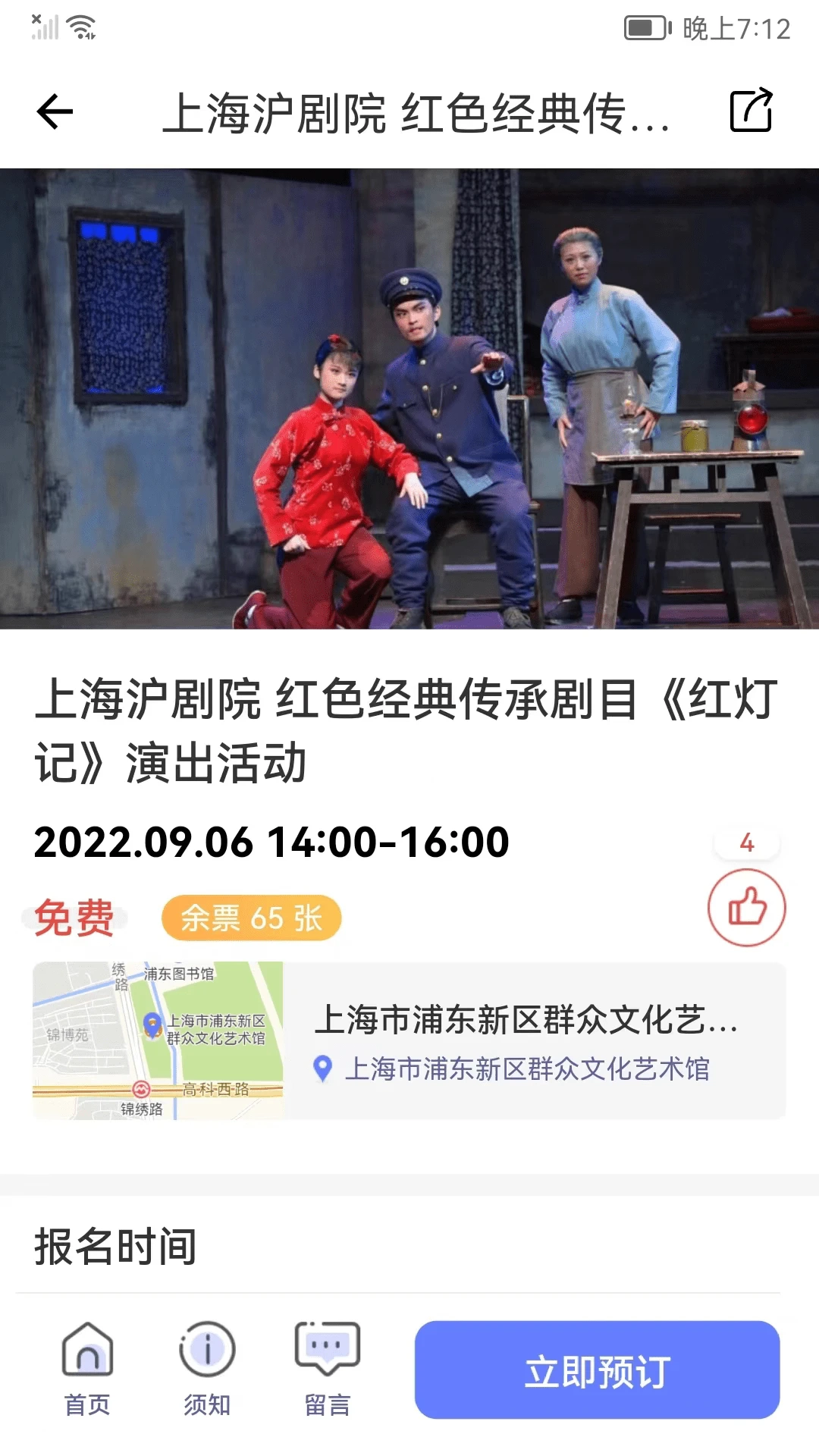Toggle the like counter showing 4
The image size is (819, 1456).
coord(747,842)
